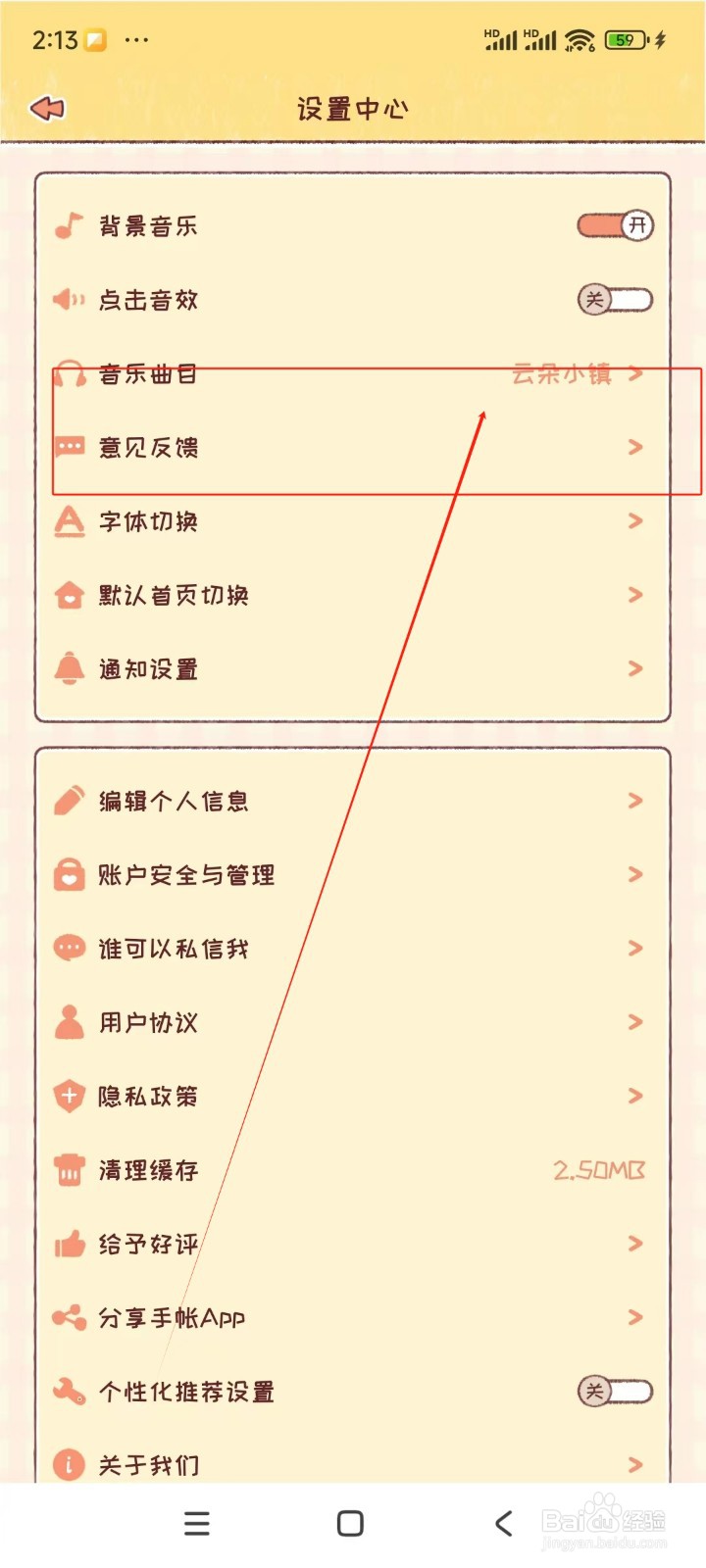706x1568 pixels.
Task: Click the trash icon next to 清理缓存
Action: (x=67, y=1170)
